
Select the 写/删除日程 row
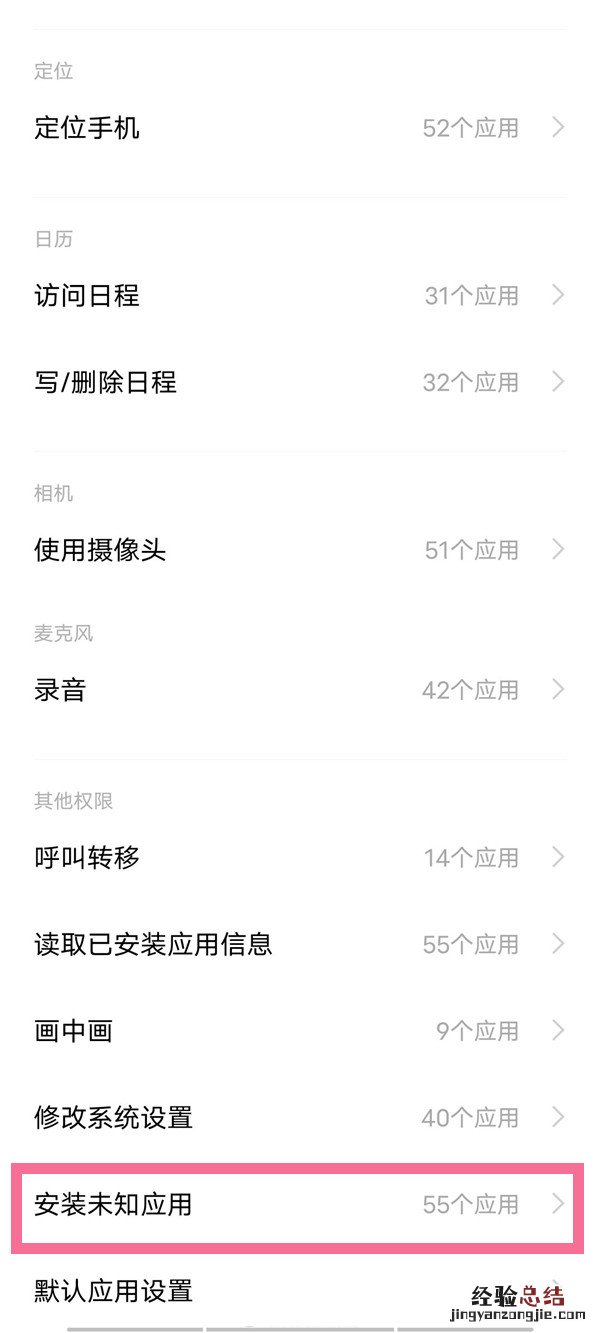click(300, 382)
